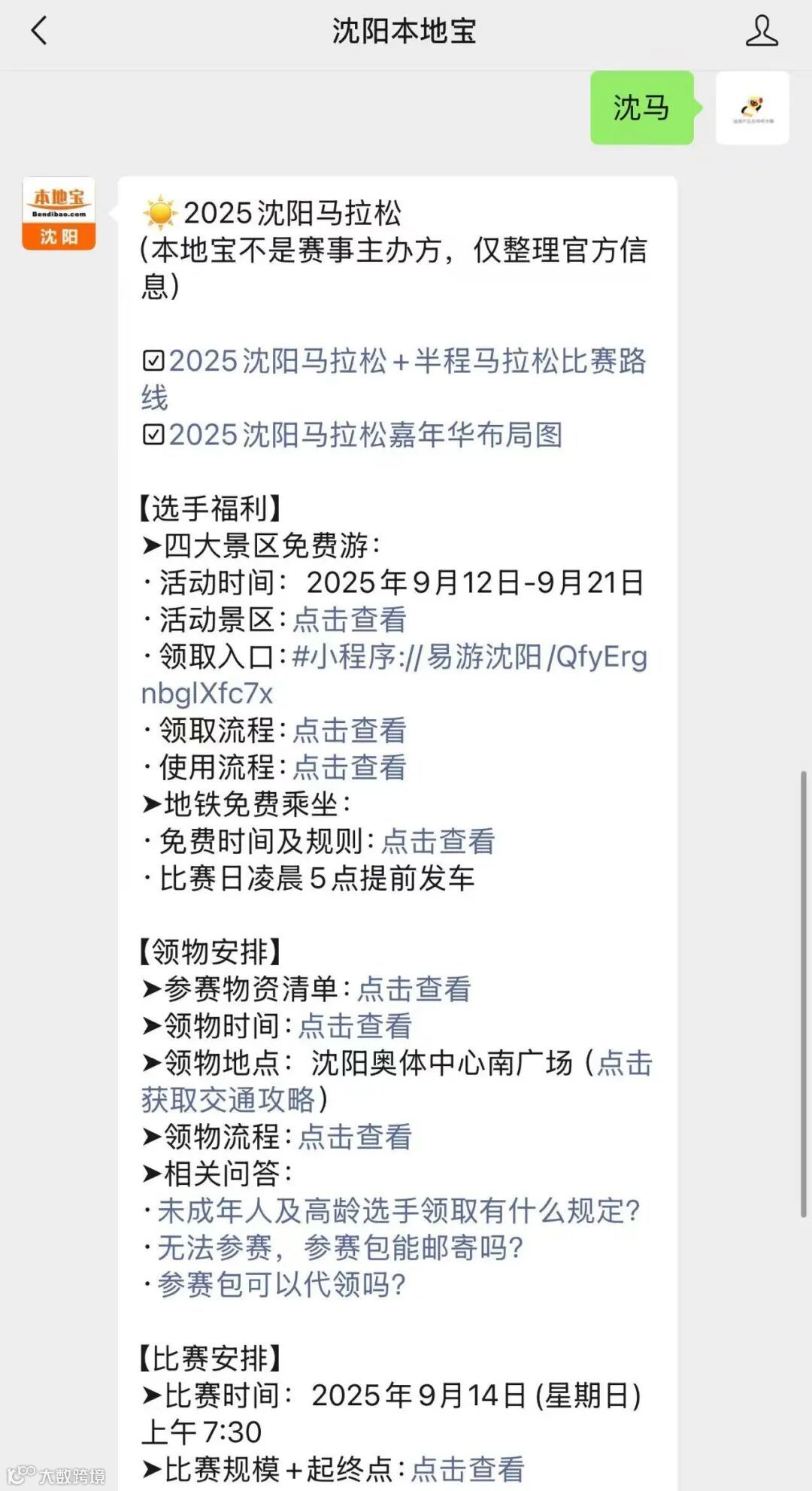Open the 参赛物资清单 link
812x1491 pixels.
411,991
